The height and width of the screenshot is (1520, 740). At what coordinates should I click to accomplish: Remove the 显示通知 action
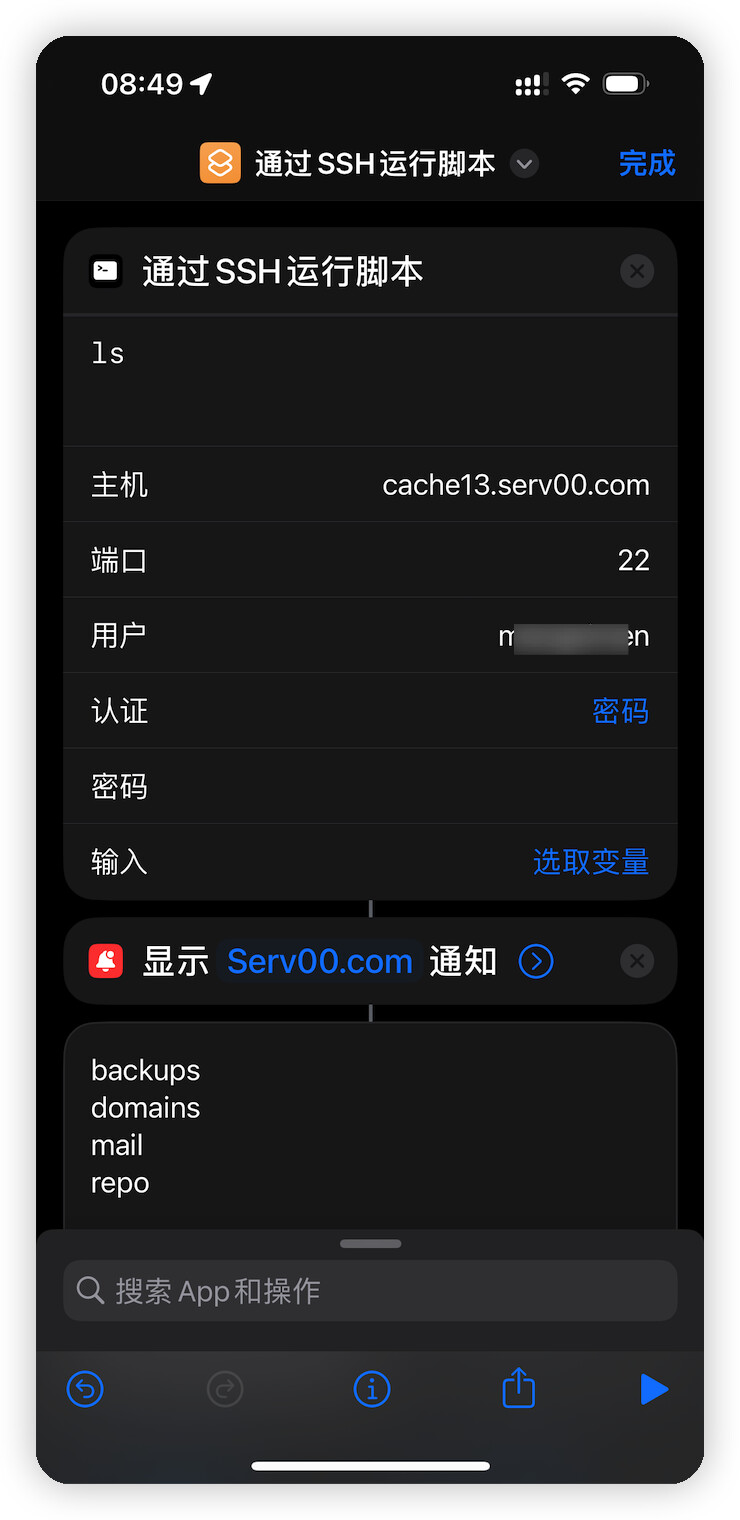tap(637, 961)
